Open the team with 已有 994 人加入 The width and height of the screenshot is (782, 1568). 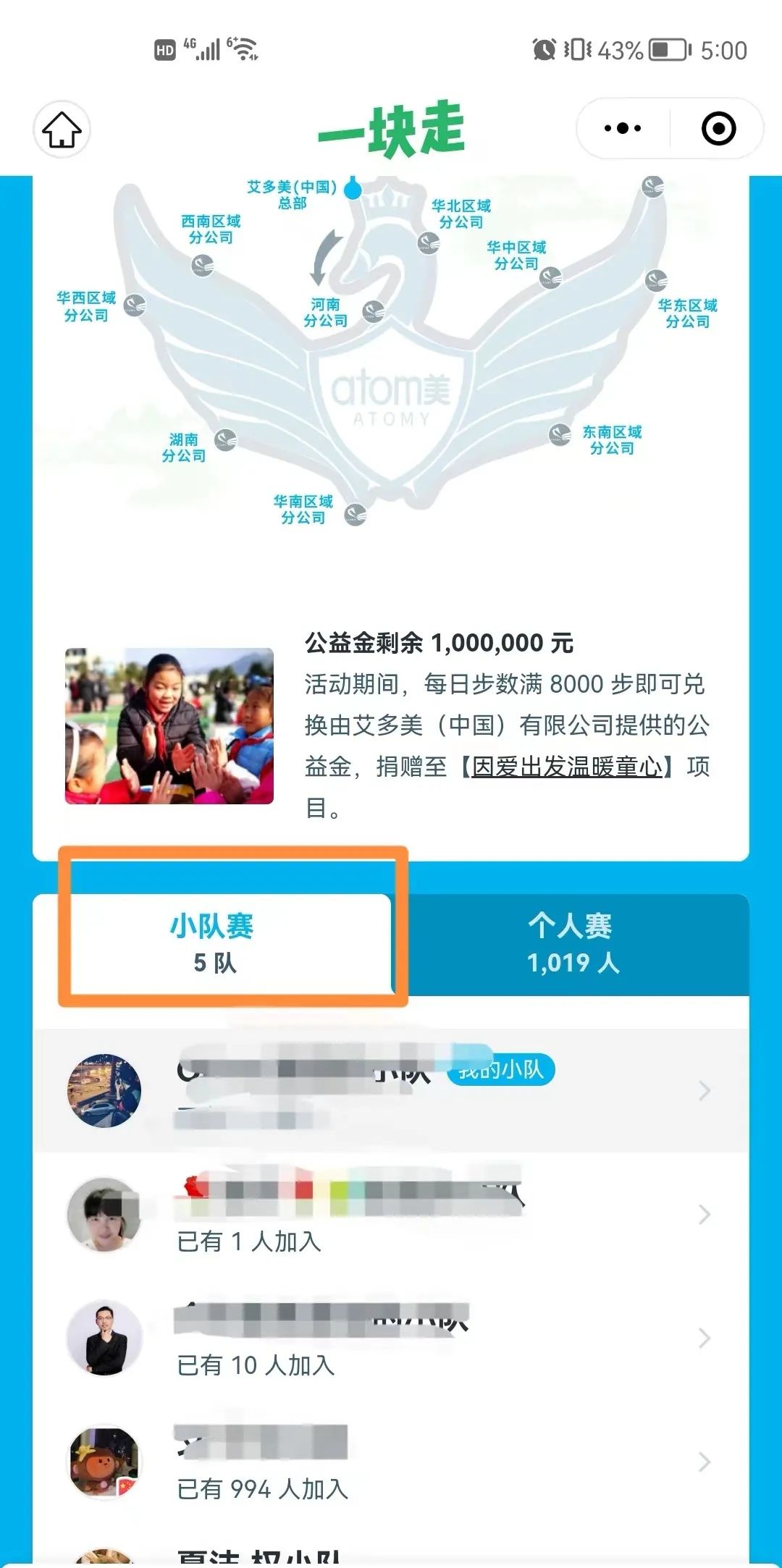pyautogui.click(x=391, y=1462)
